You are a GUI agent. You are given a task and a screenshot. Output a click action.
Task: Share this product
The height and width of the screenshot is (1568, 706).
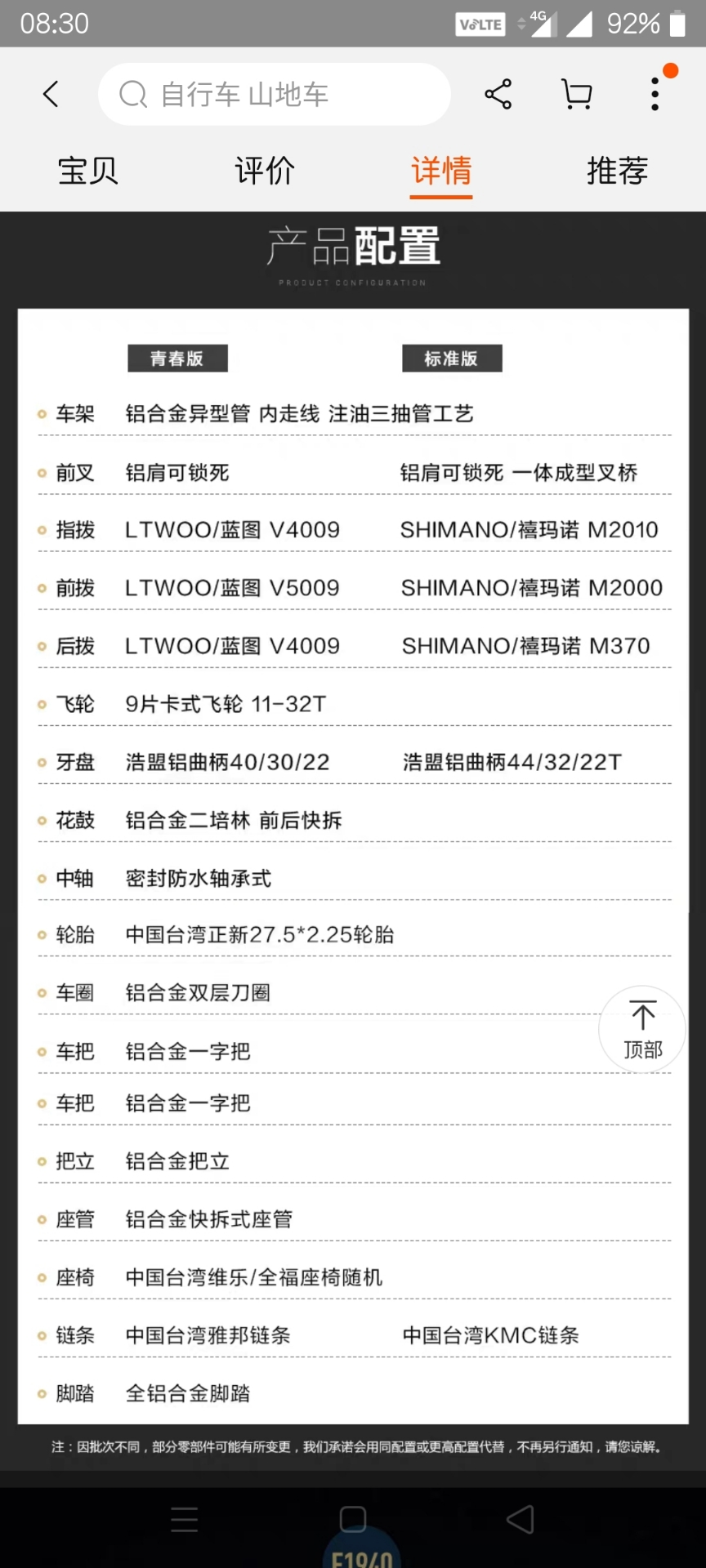coord(498,94)
